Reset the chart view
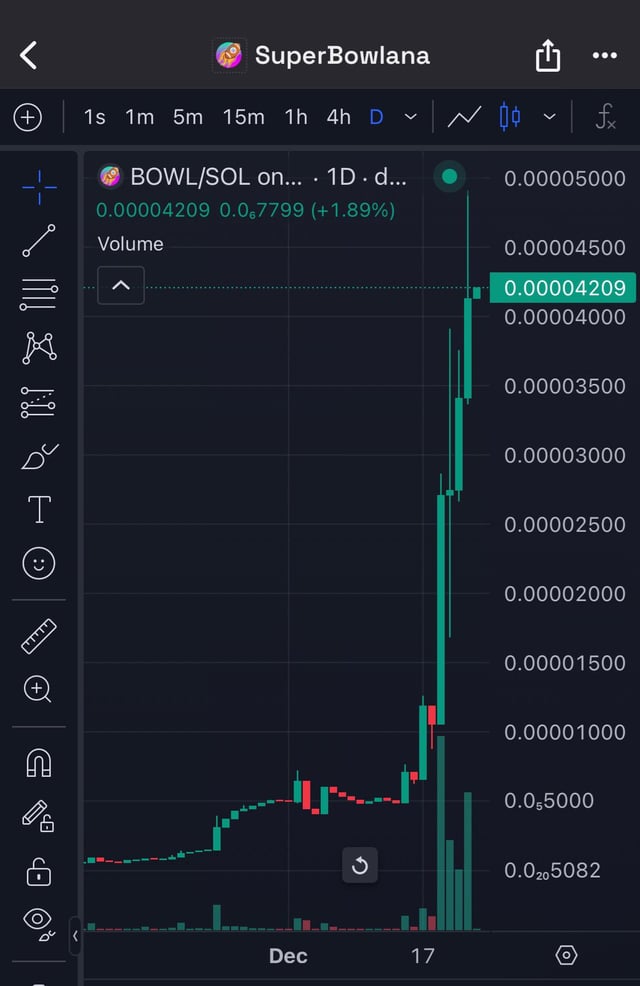The image size is (640, 986). tap(360, 866)
